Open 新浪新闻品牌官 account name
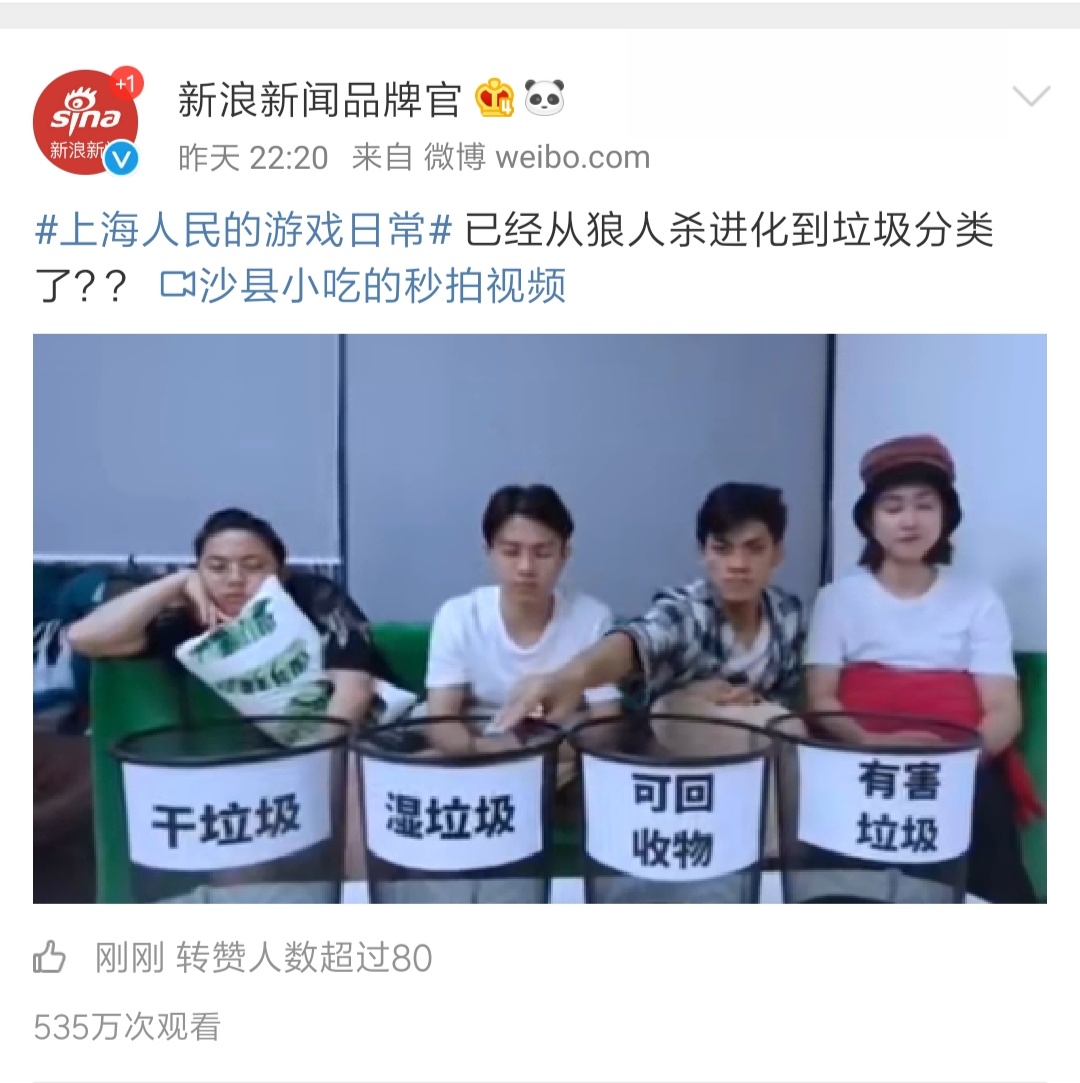Image resolution: width=1080 pixels, height=1083 pixels. pos(319,99)
